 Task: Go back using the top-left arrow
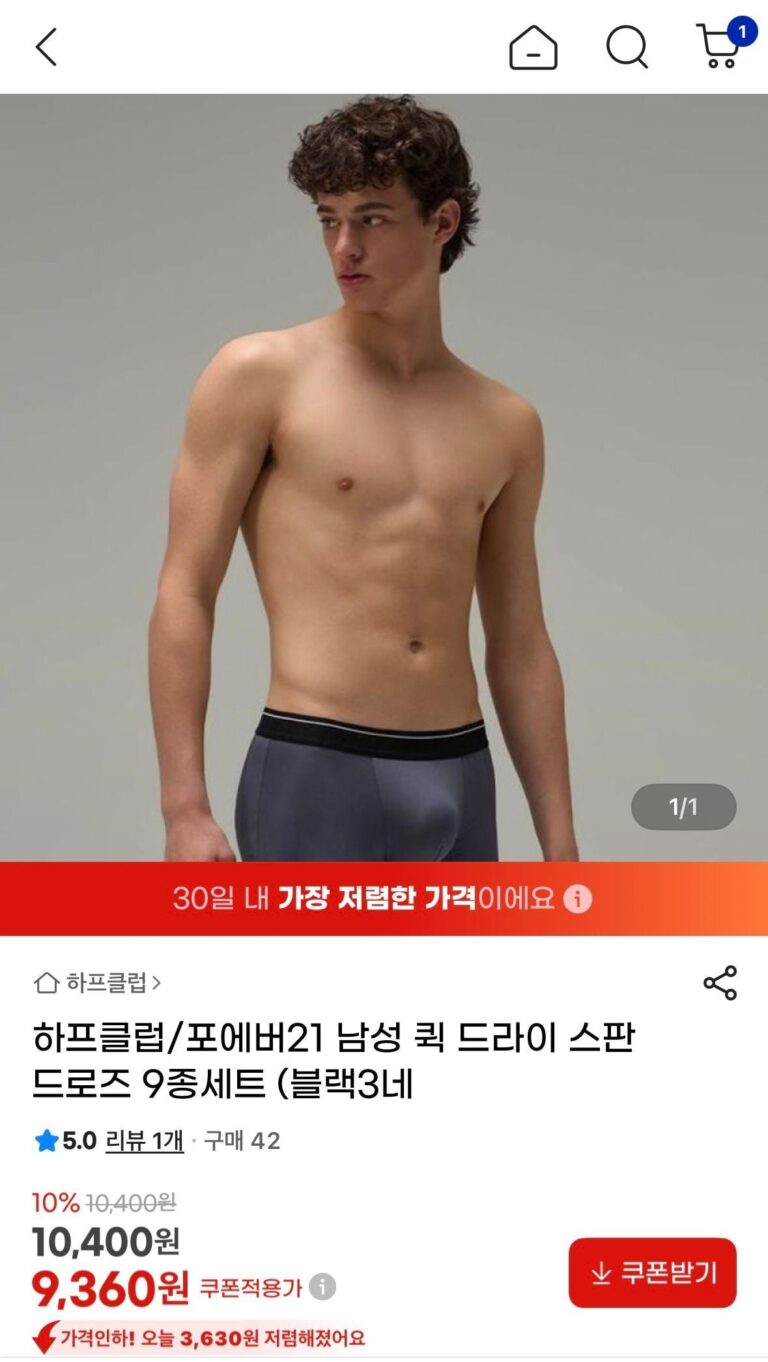pos(46,47)
